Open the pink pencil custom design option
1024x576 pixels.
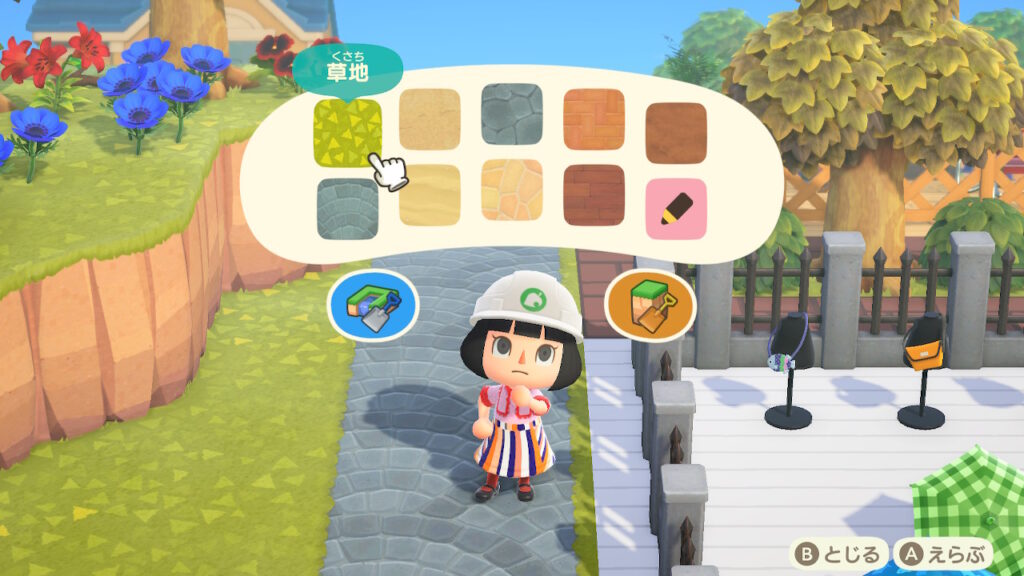676,208
